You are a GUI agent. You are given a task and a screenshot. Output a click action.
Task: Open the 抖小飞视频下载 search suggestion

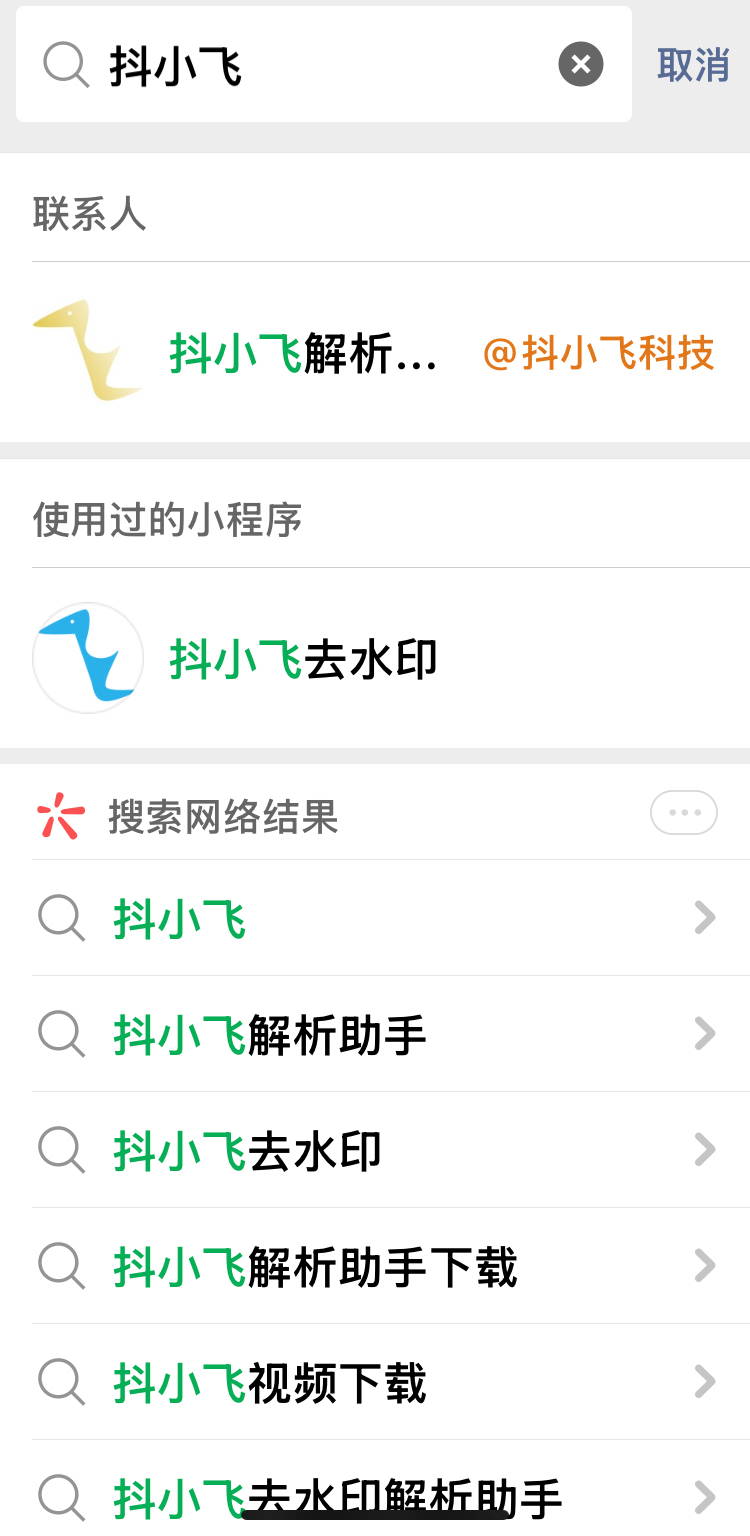(268, 1382)
